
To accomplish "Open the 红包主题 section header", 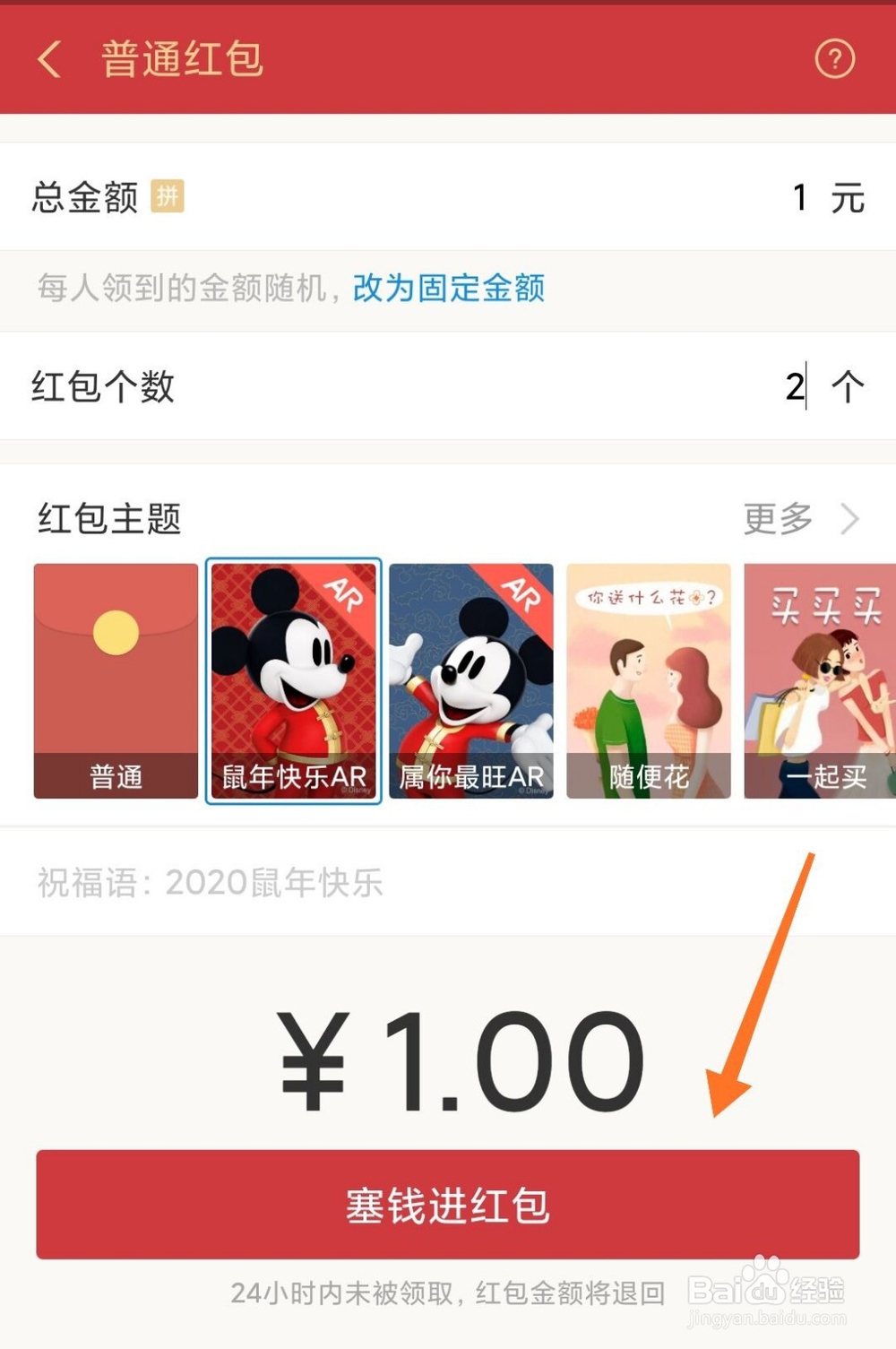I will click(x=110, y=517).
